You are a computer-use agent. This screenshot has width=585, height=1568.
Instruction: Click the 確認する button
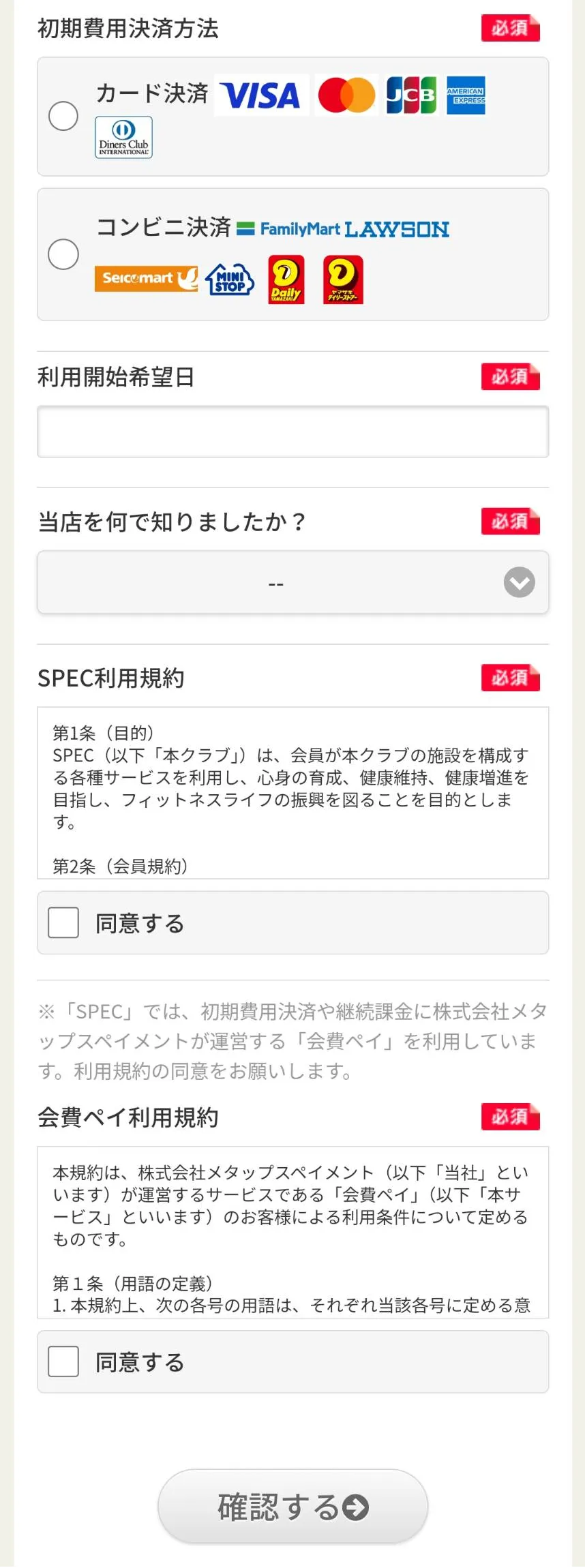point(292,1507)
